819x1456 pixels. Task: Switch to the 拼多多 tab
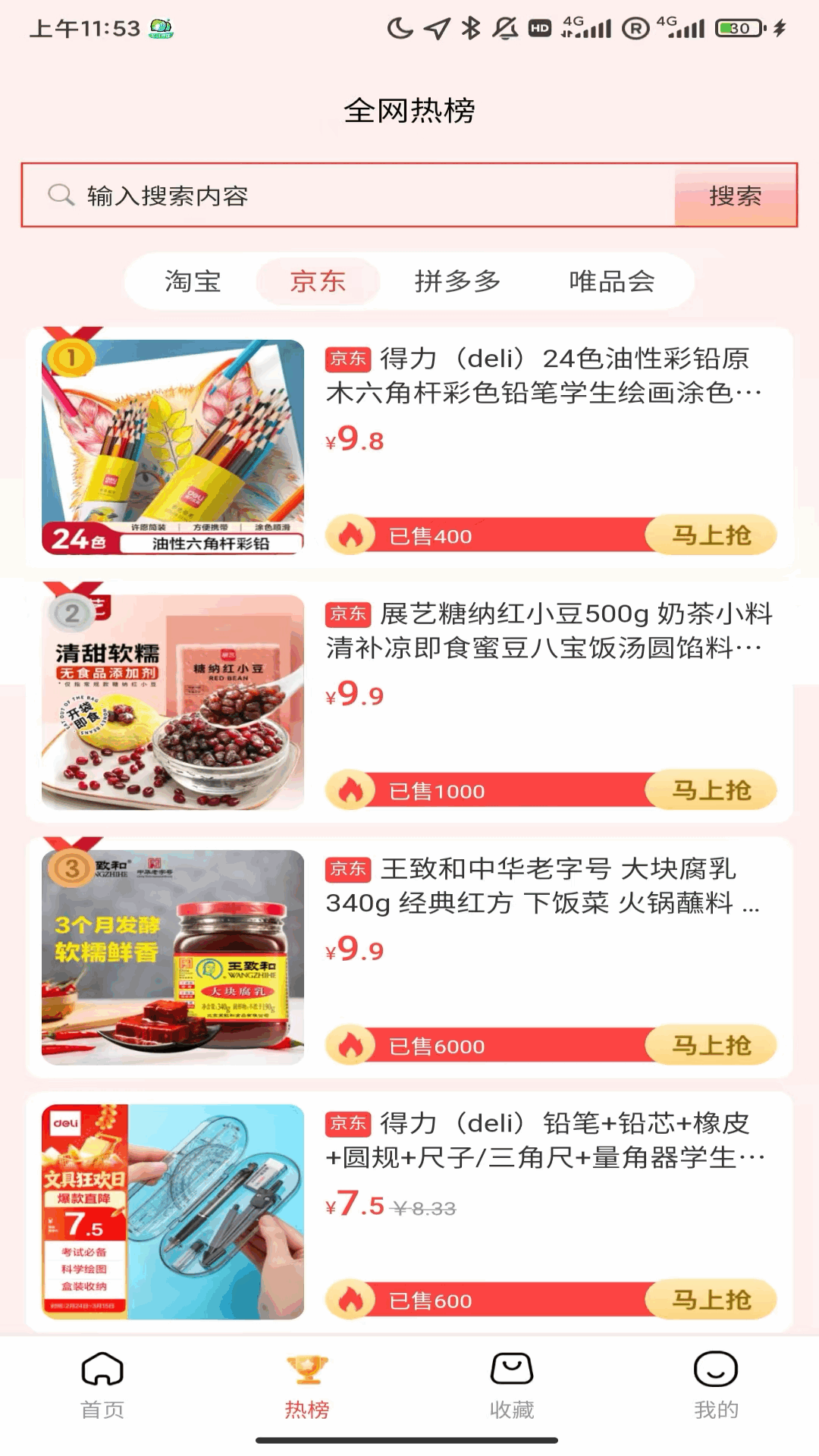[457, 281]
